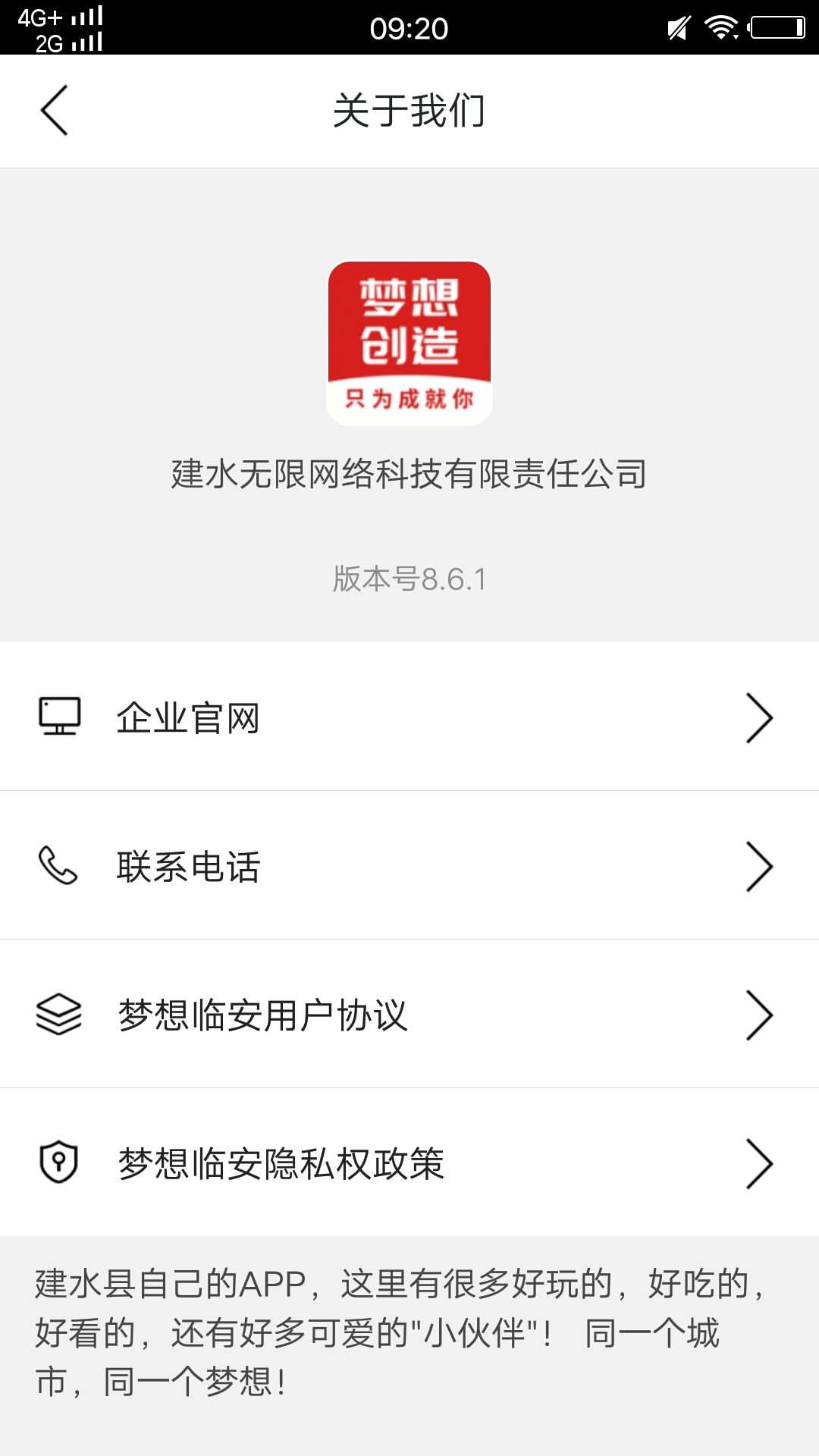Select the version label 版本号8.6.1
This screenshot has height=1456, width=819.
pyautogui.click(x=409, y=579)
